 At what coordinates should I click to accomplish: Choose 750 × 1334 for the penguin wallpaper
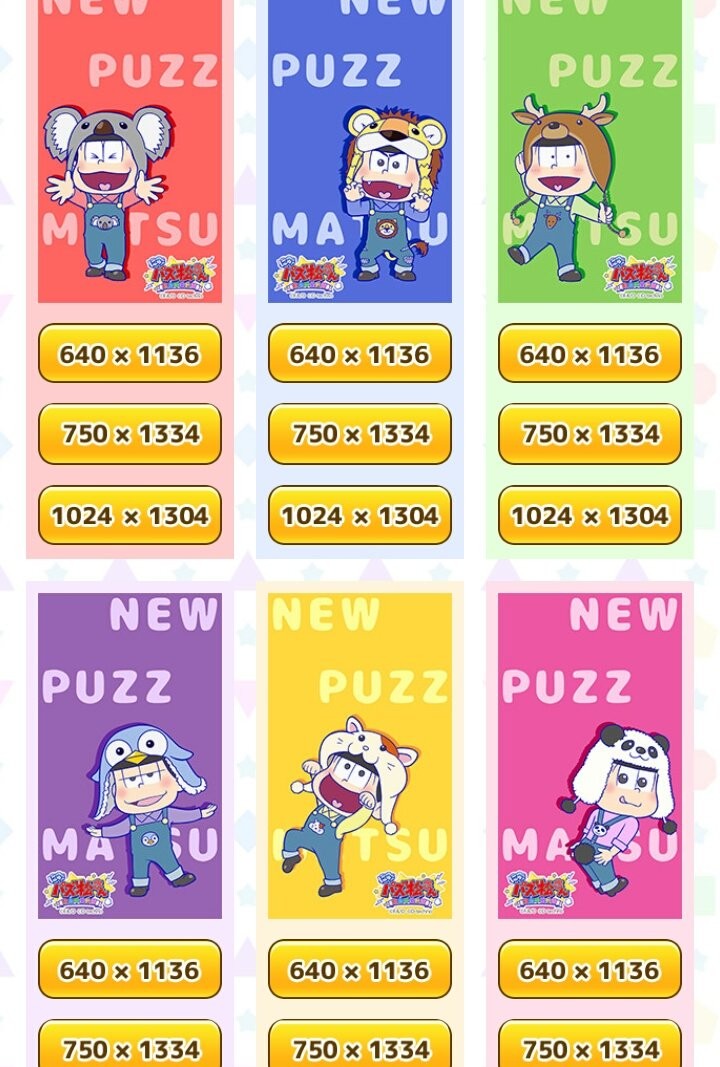tap(130, 1047)
